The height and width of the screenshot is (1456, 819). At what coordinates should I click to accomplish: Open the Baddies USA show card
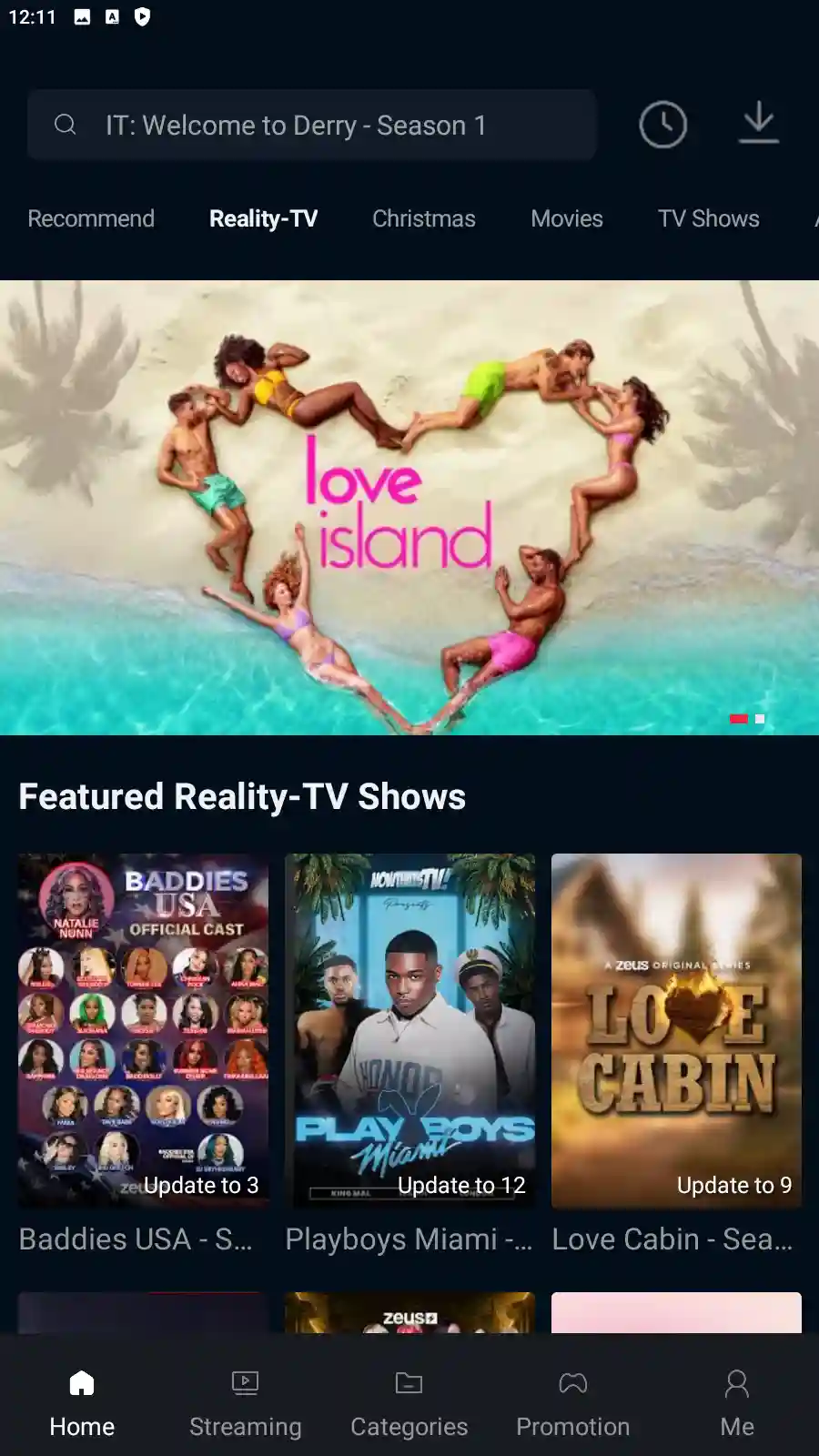[143, 1031]
